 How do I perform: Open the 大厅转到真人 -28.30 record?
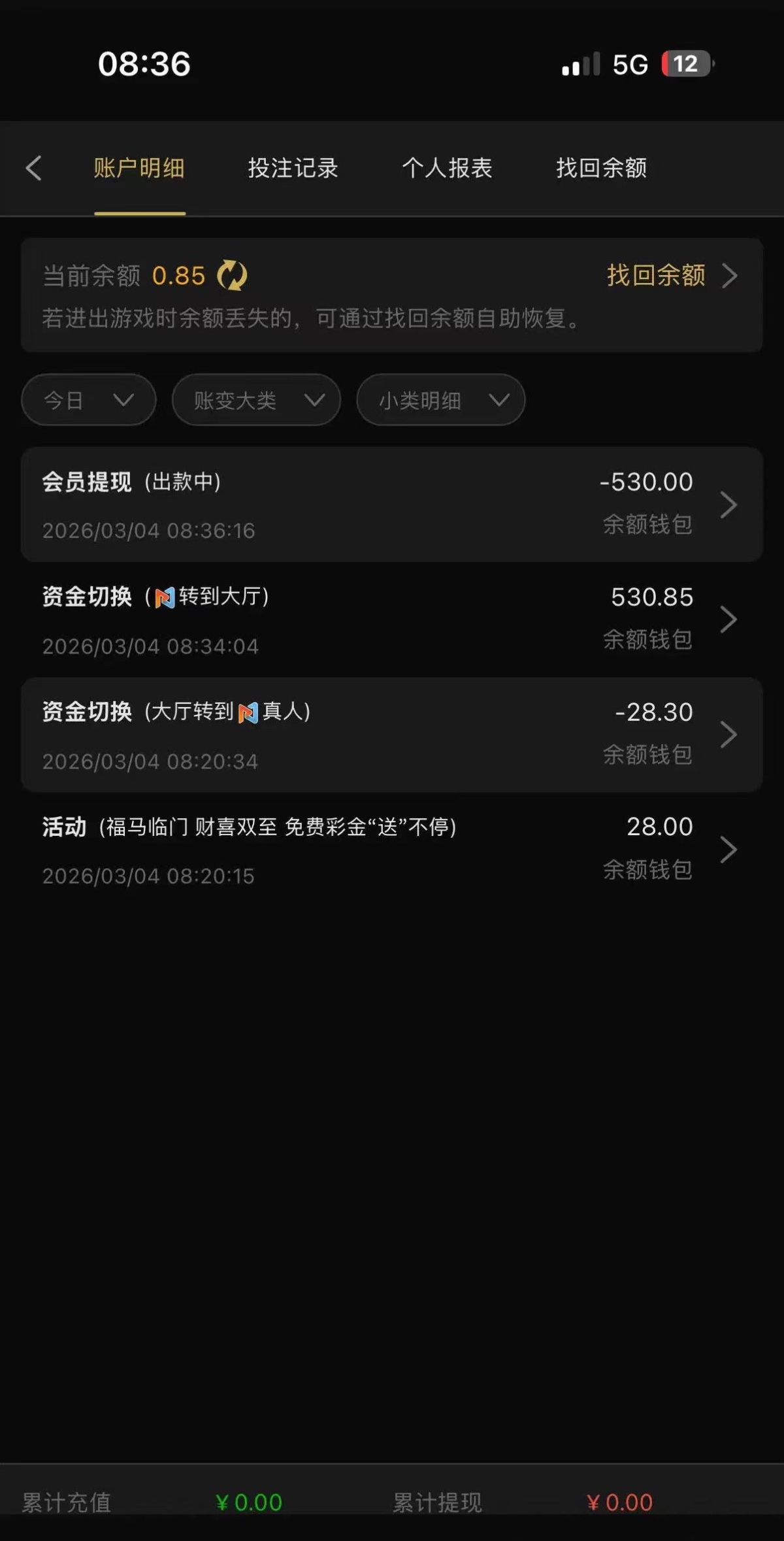pos(392,735)
